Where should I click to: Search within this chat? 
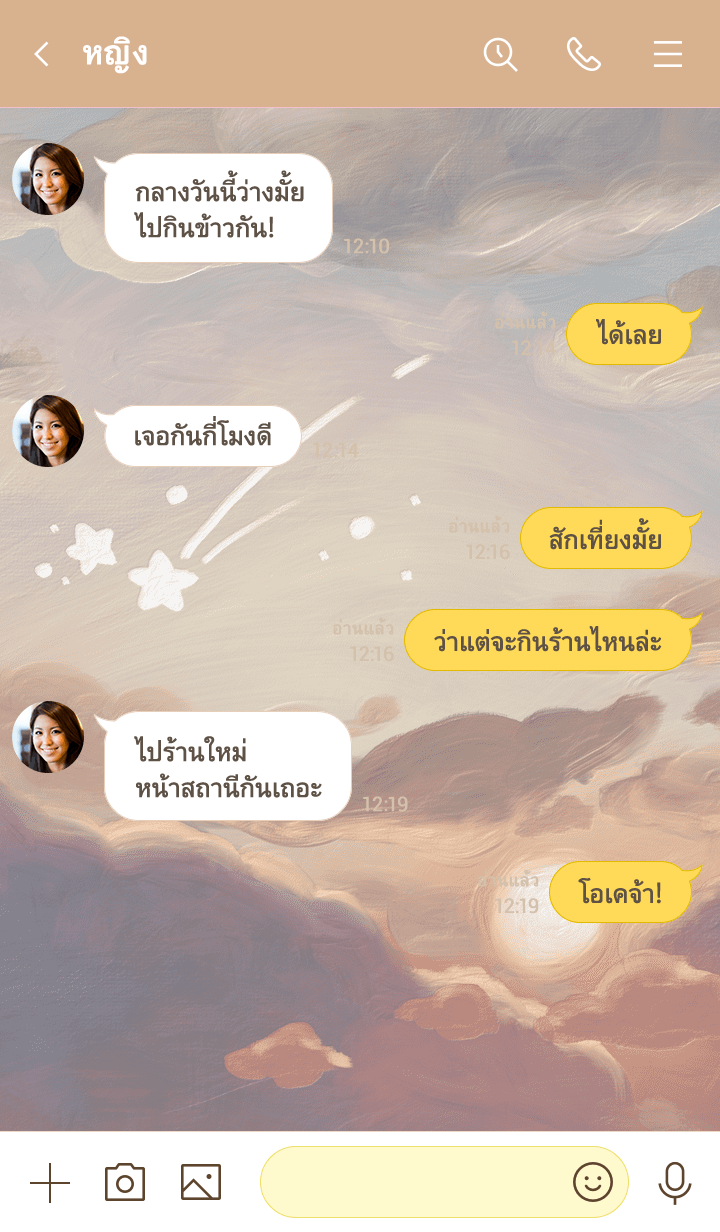[500, 54]
